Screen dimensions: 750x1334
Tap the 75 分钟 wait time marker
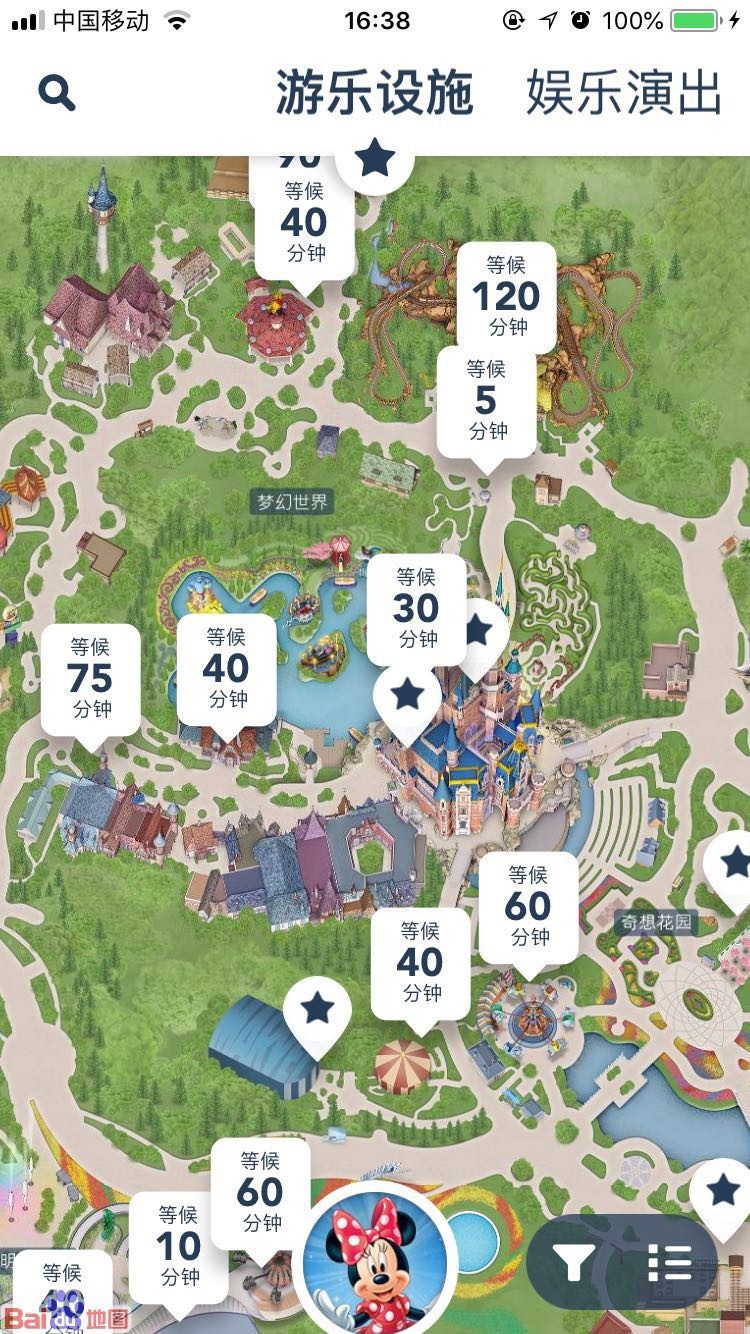(x=90, y=678)
